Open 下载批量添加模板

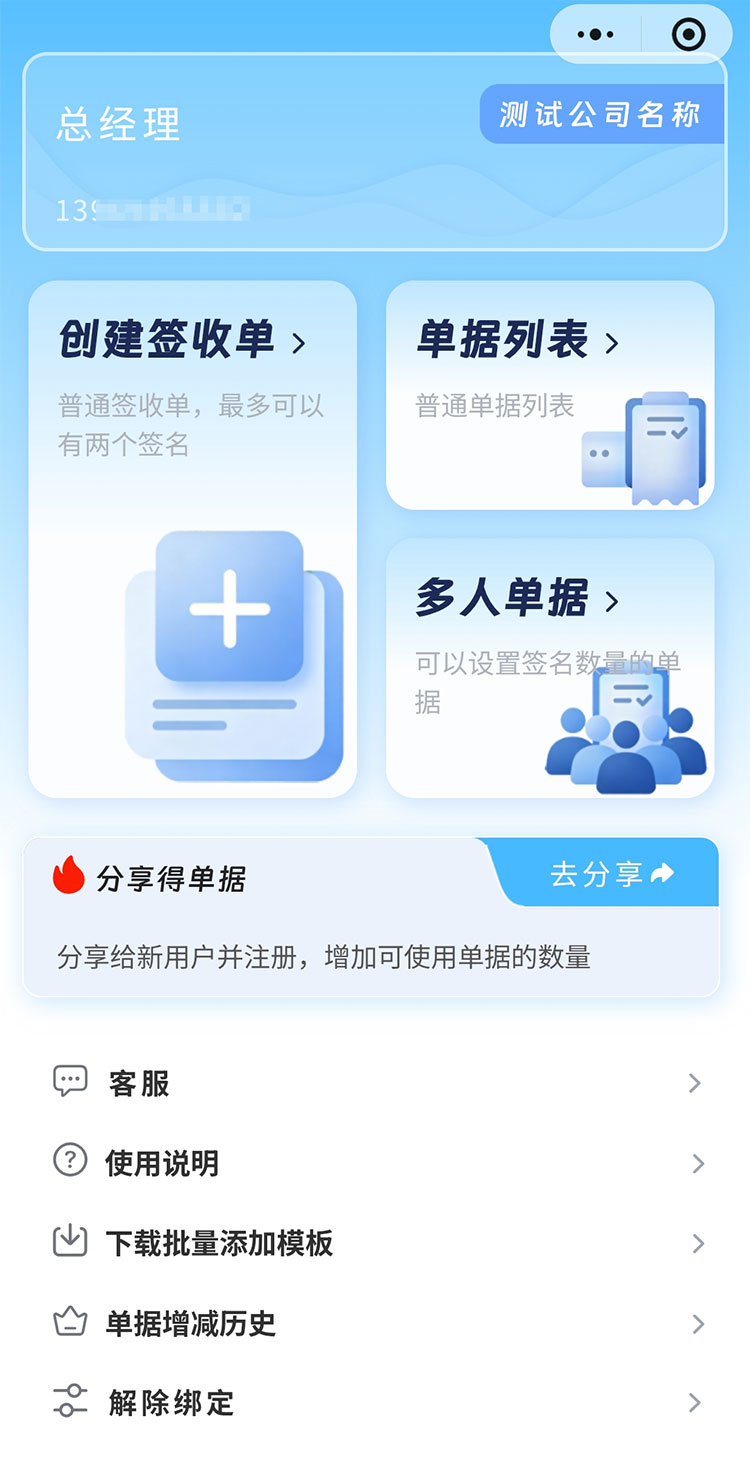click(375, 1243)
